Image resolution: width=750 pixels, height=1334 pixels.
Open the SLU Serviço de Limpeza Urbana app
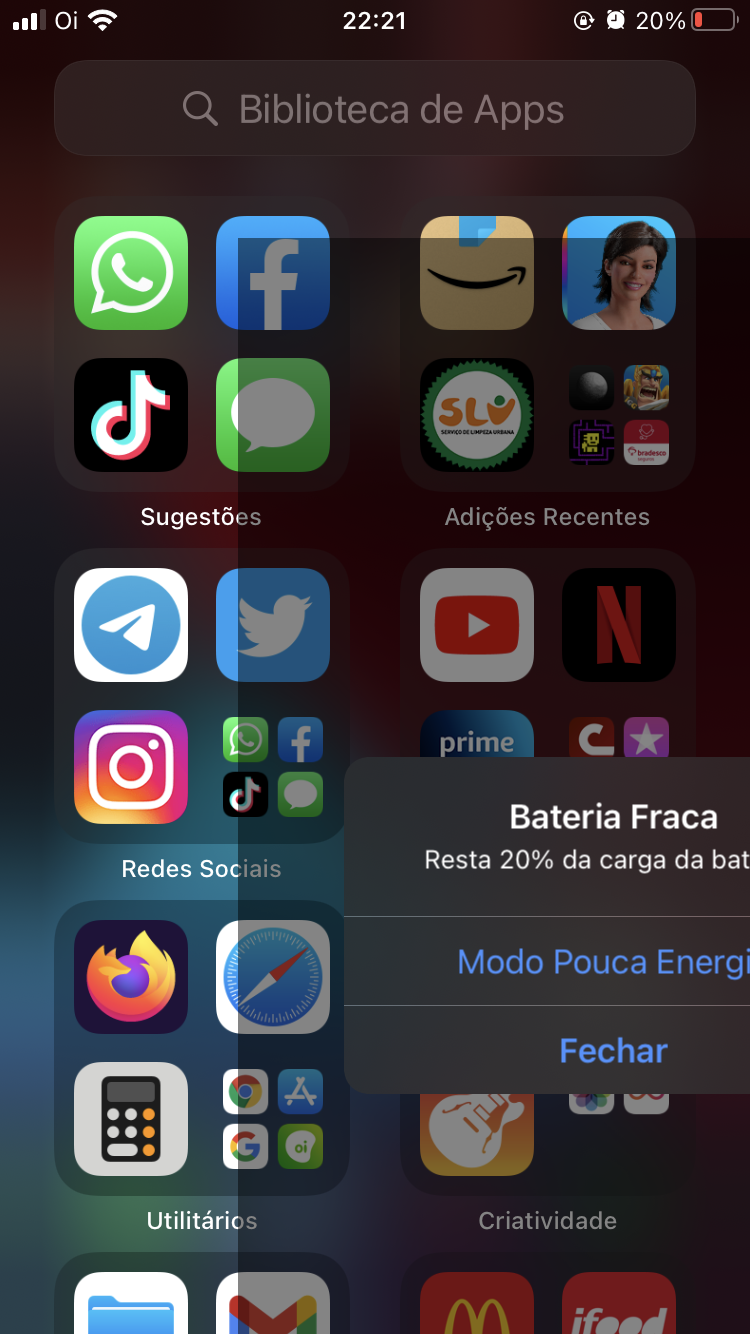(x=477, y=415)
